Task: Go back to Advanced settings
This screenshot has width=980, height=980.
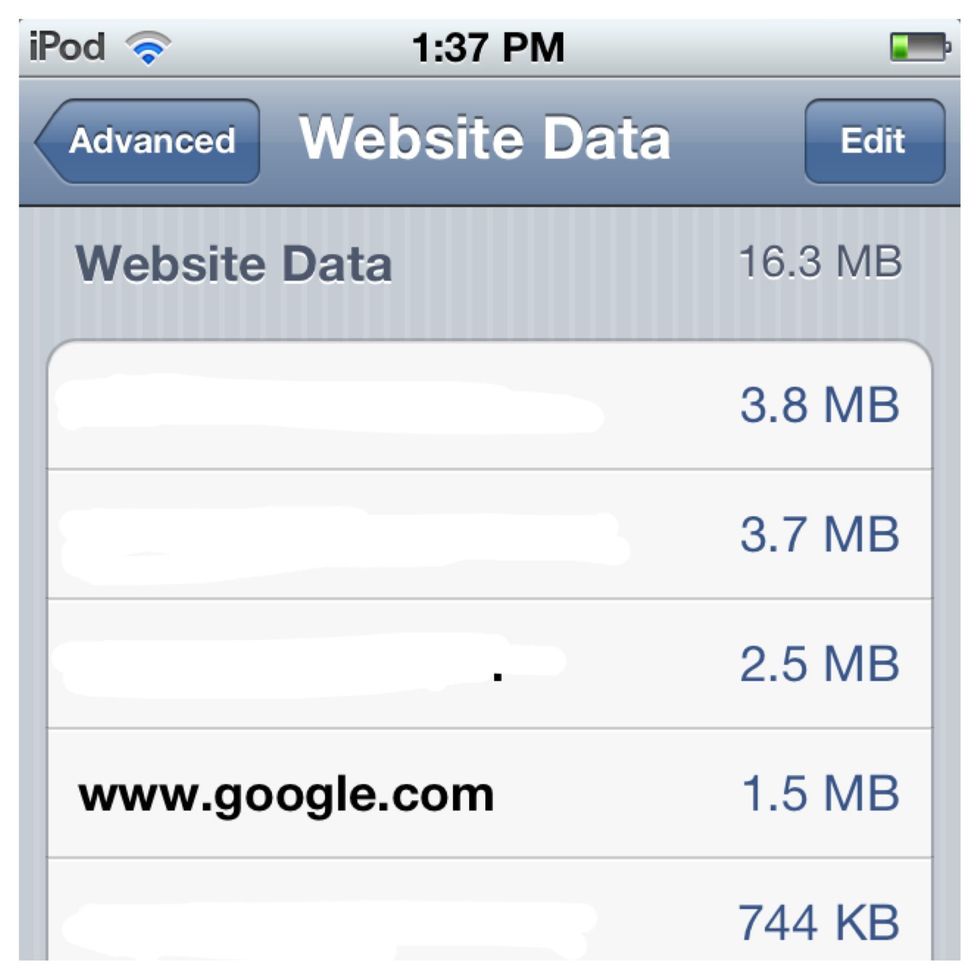Action: coord(150,141)
